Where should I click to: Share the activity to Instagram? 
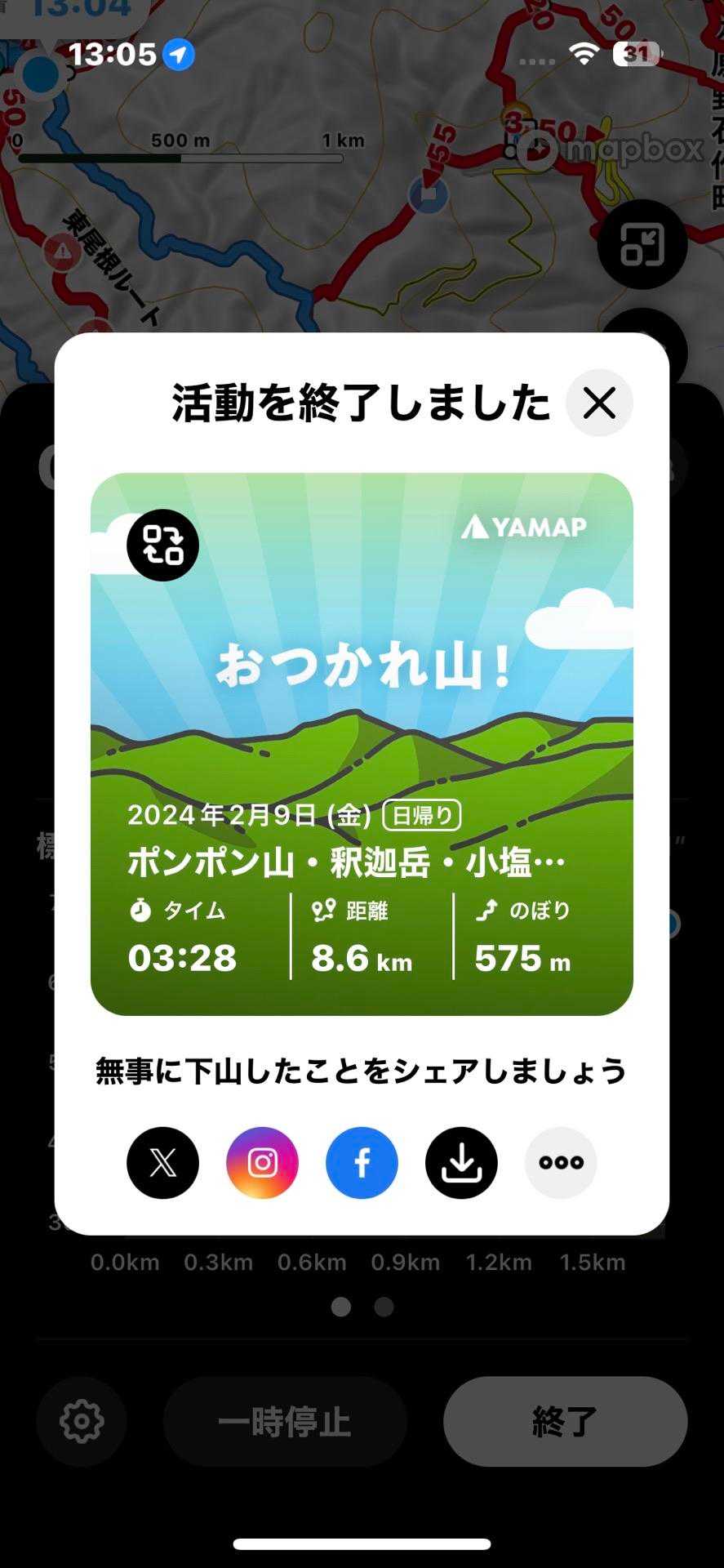click(262, 1163)
